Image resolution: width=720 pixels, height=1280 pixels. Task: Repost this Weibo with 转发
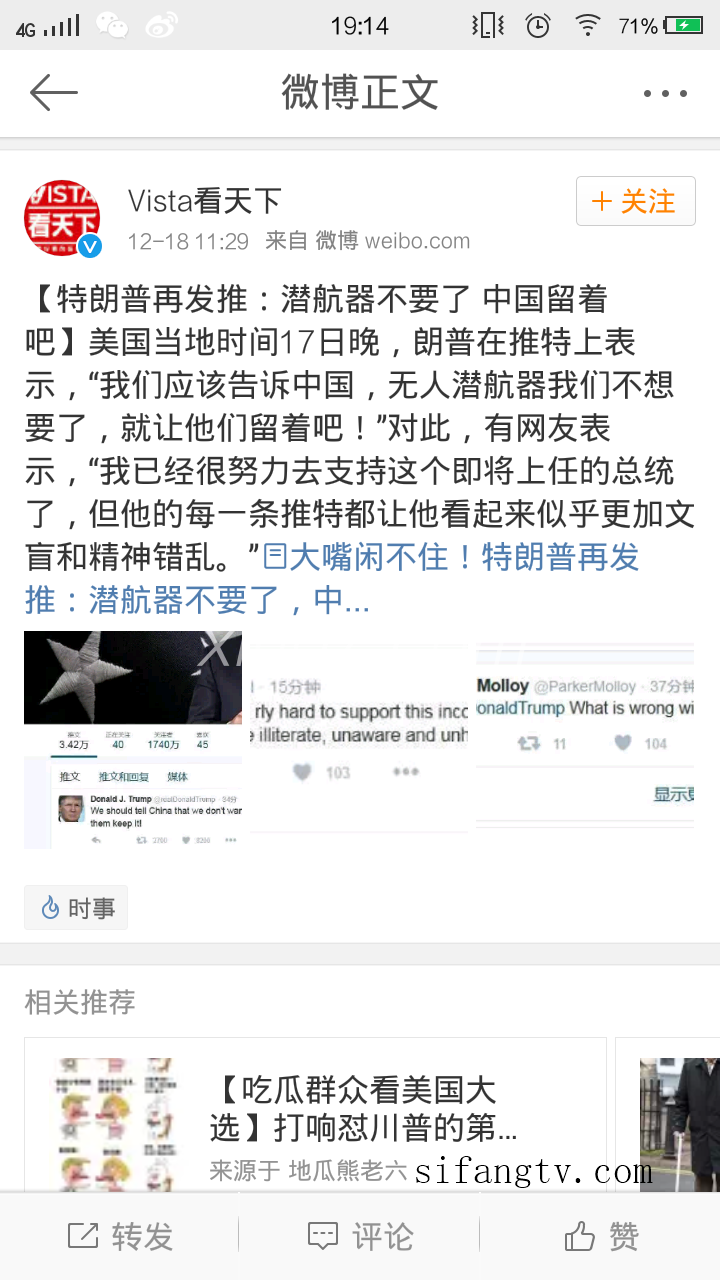coord(120,1237)
